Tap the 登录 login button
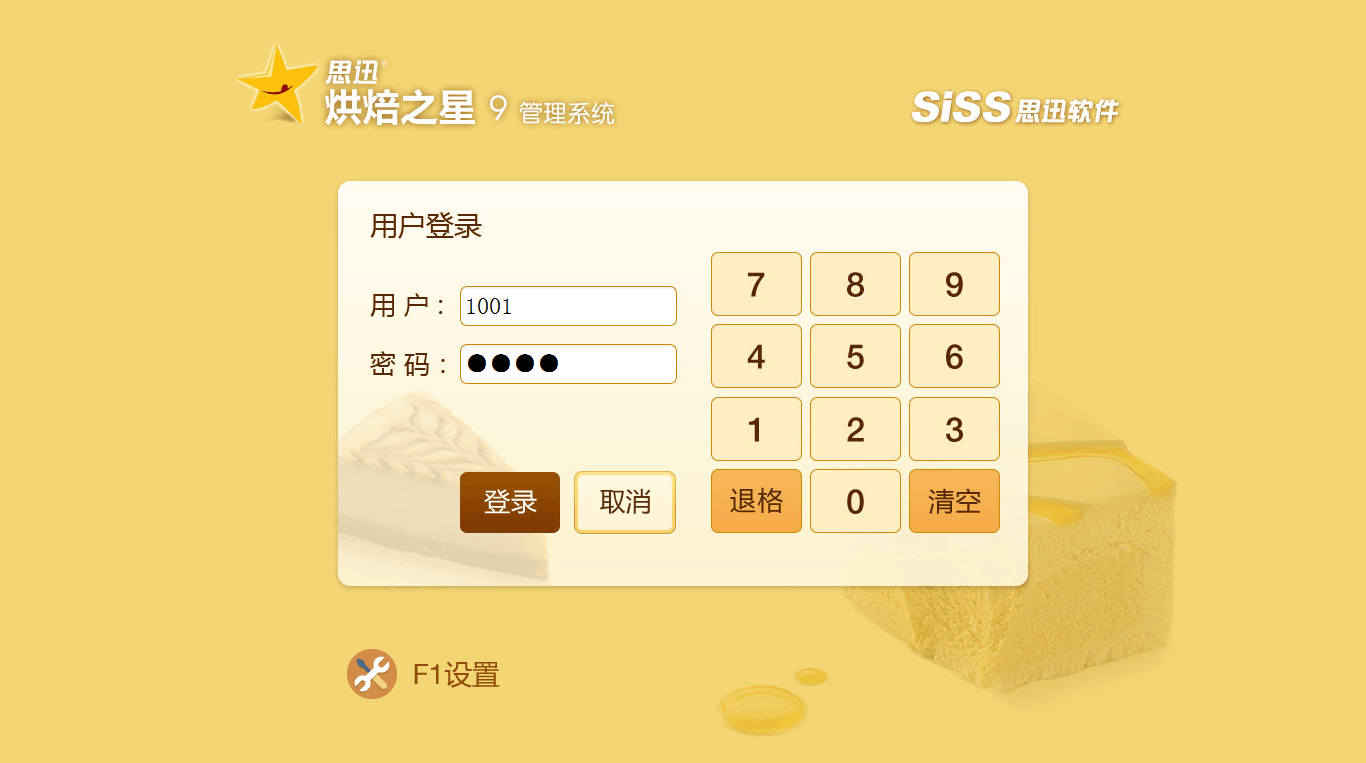The width and height of the screenshot is (1366, 763). point(510,502)
